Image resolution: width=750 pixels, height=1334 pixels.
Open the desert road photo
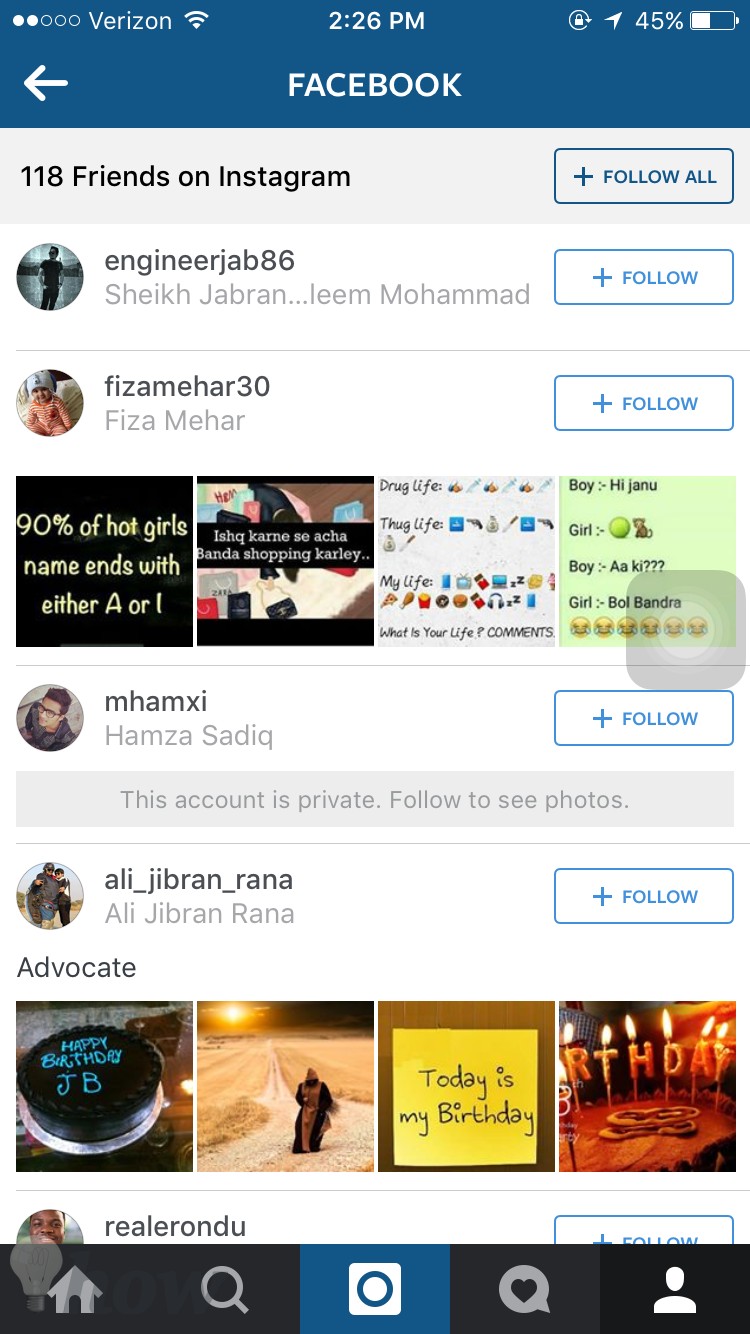[285, 1086]
